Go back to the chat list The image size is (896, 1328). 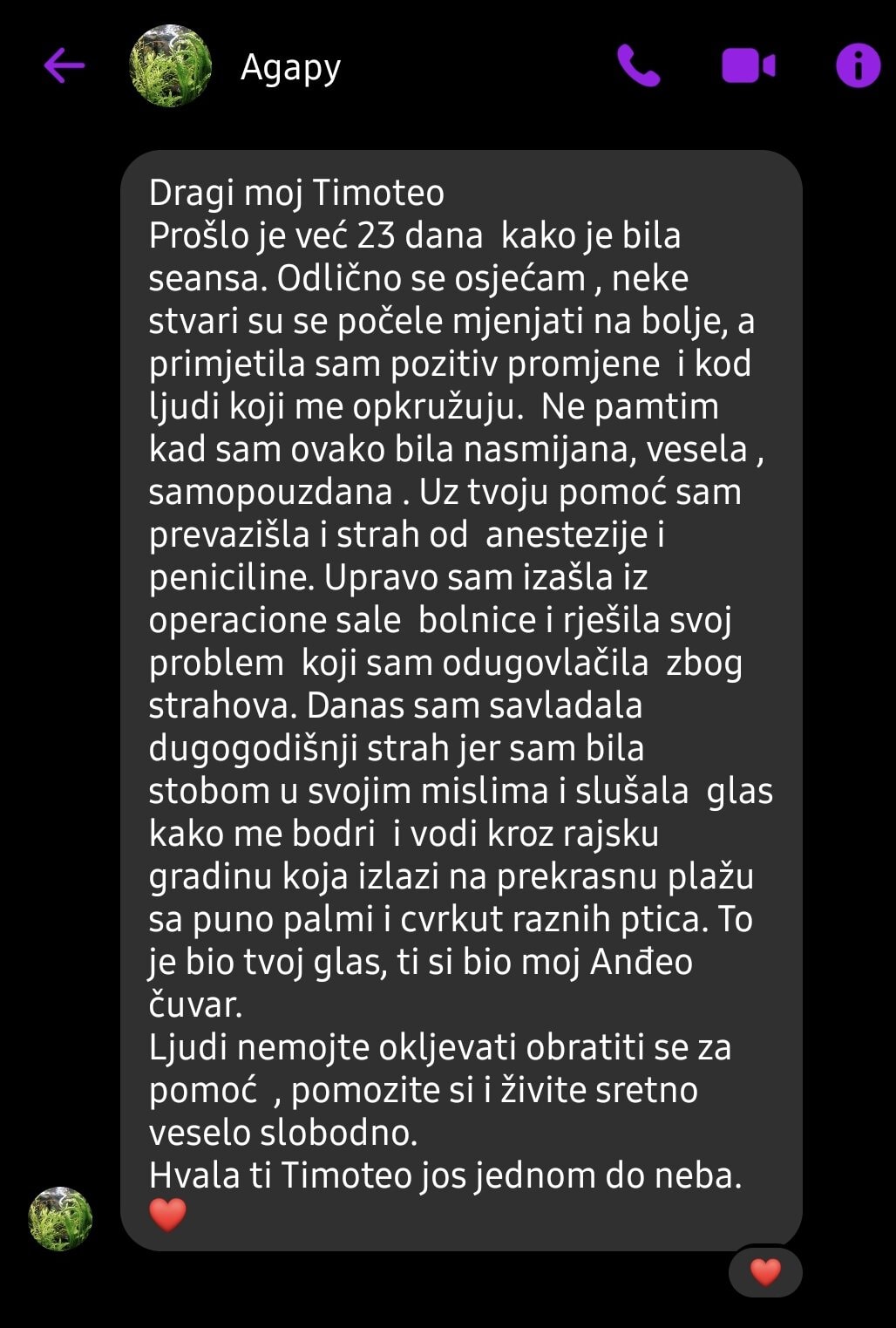(63, 65)
